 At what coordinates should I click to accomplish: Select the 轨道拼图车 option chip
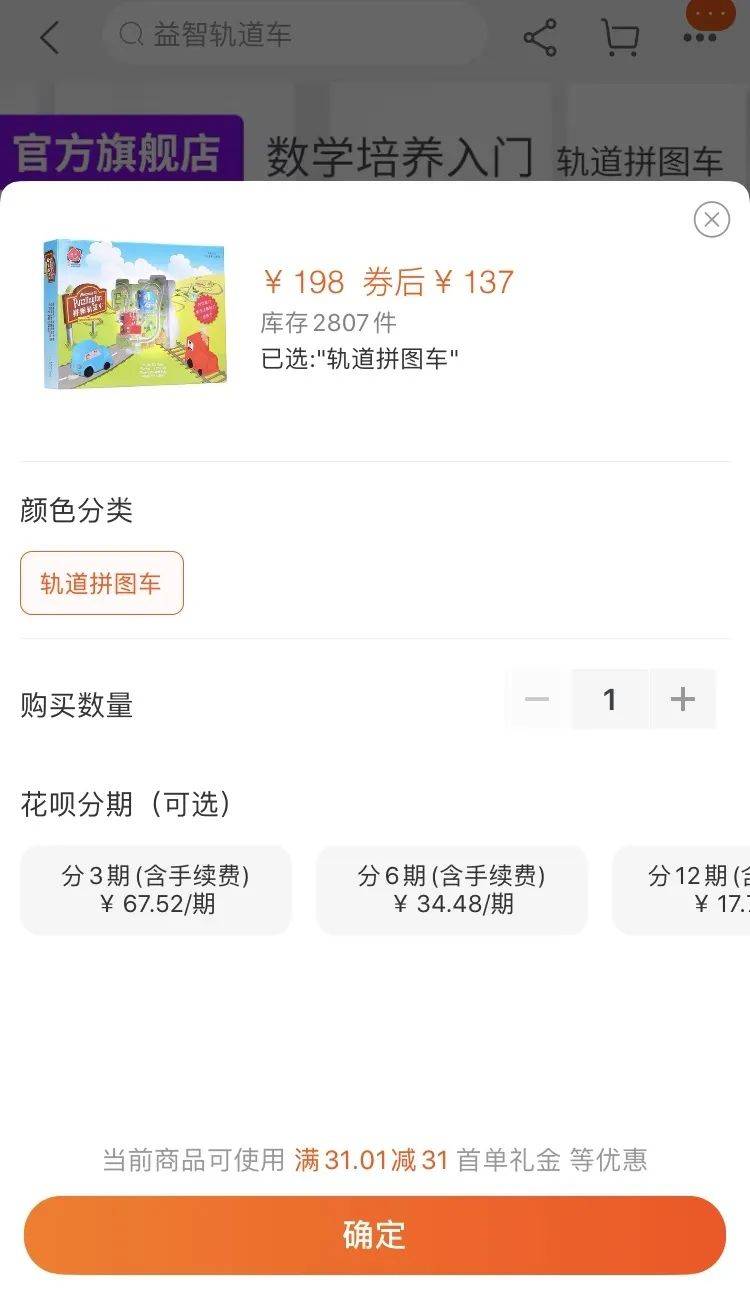(101, 583)
